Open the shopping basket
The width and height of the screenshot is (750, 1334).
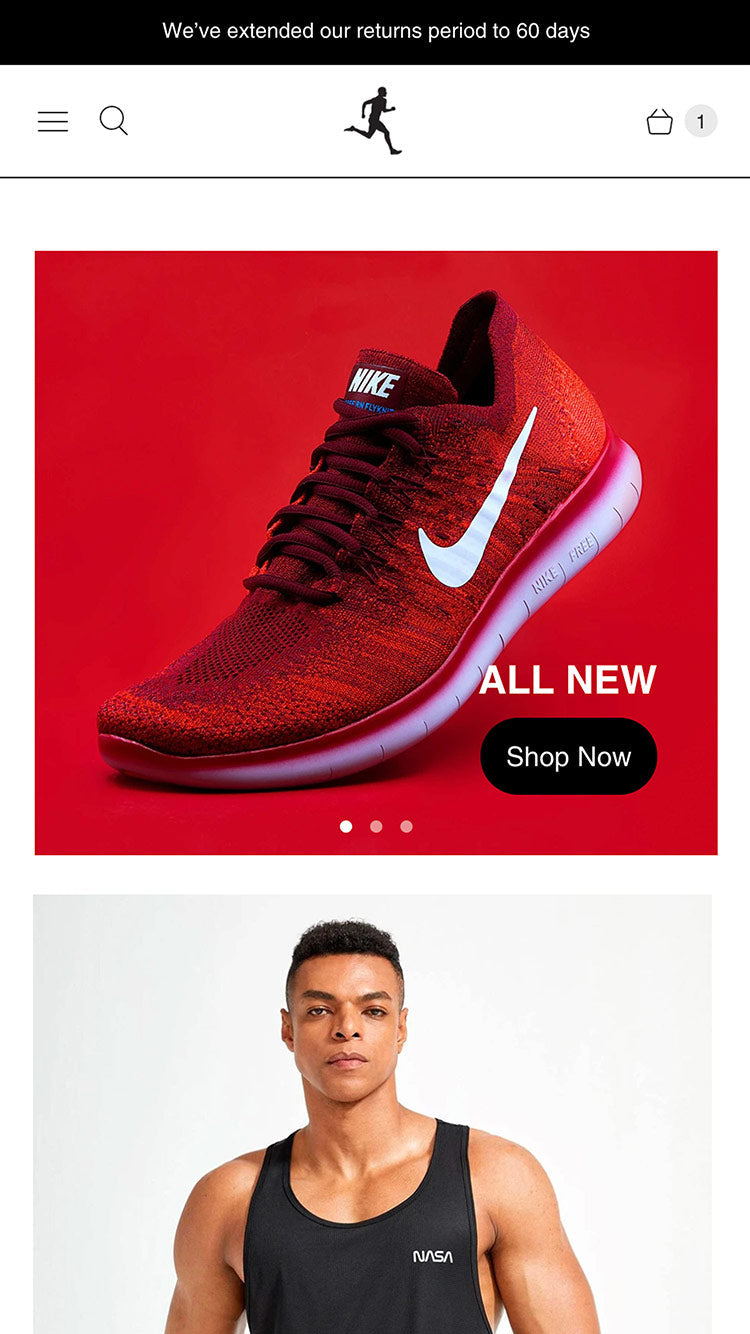click(660, 122)
